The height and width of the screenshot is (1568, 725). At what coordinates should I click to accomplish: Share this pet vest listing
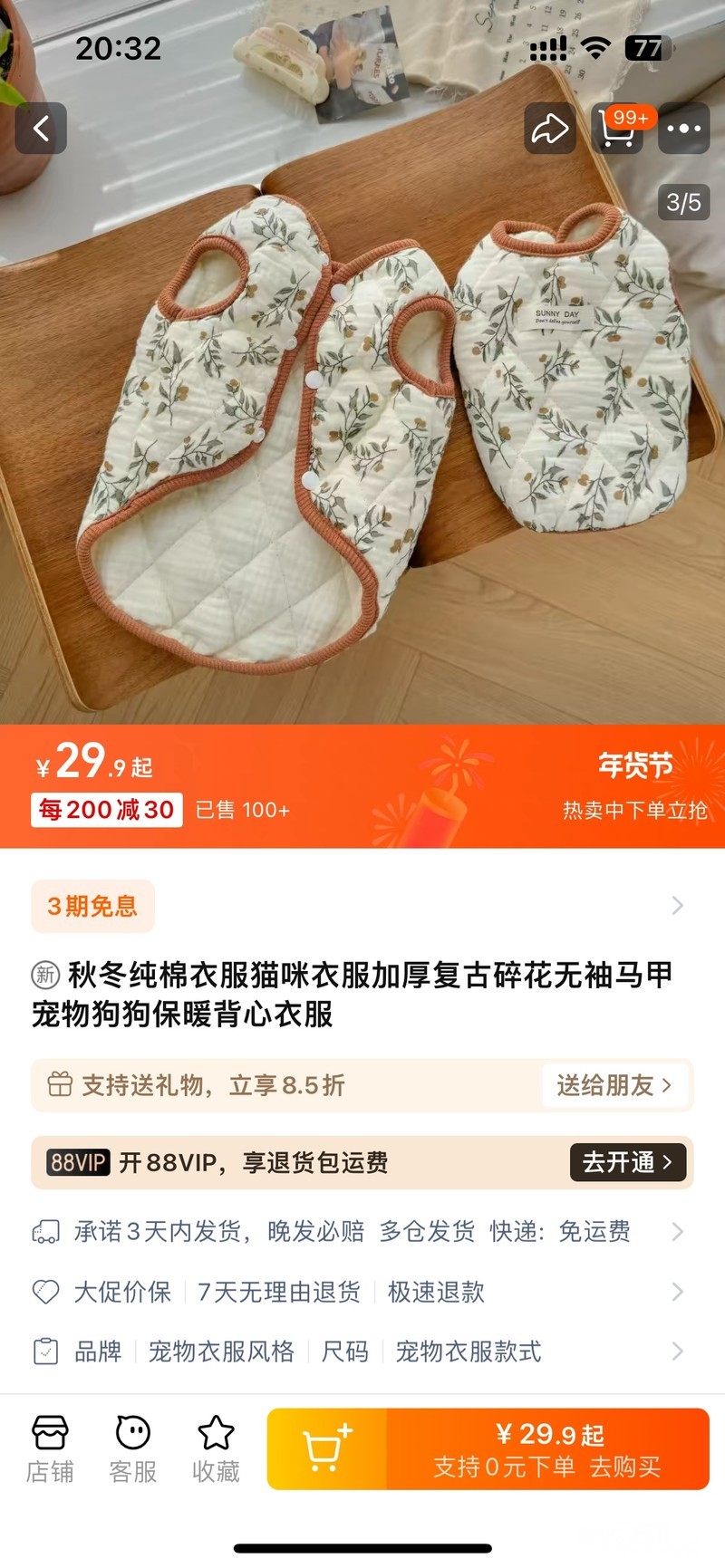pyautogui.click(x=550, y=129)
